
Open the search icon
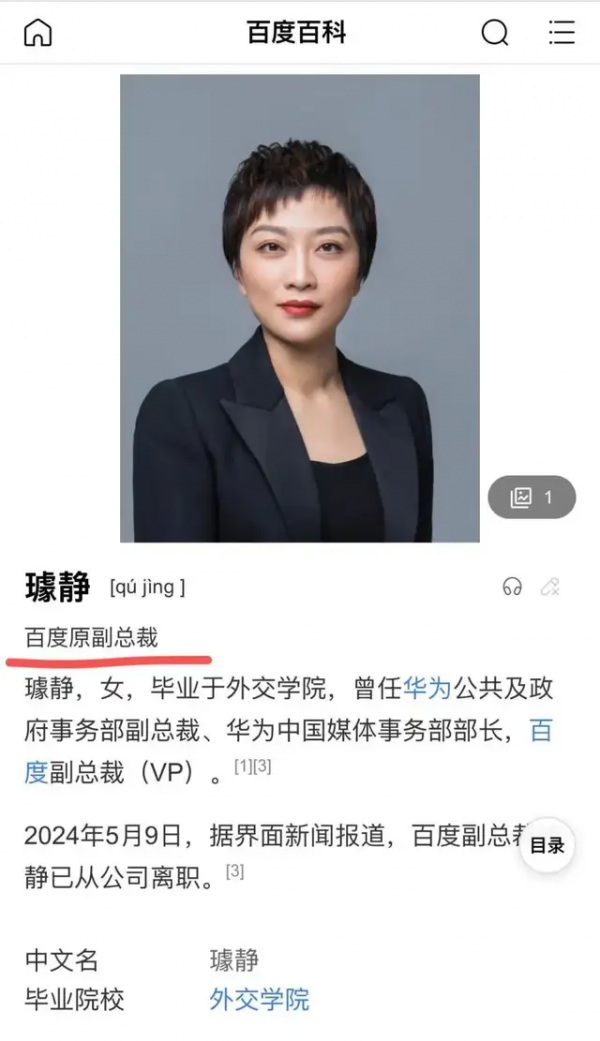point(495,32)
